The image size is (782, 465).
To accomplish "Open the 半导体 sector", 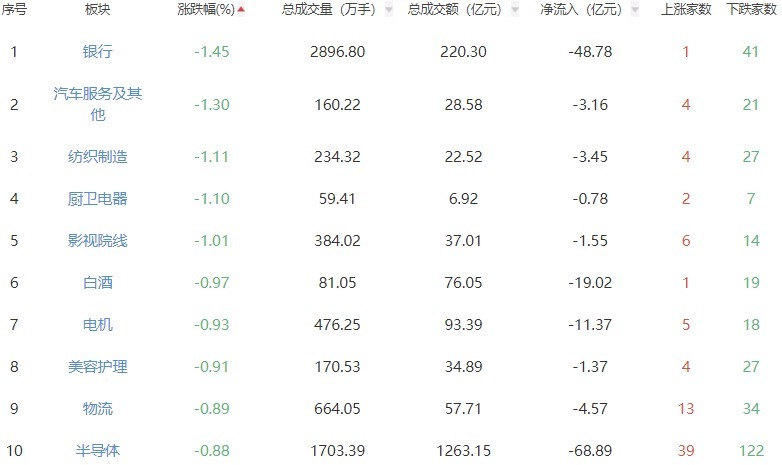I will [98, 450].
